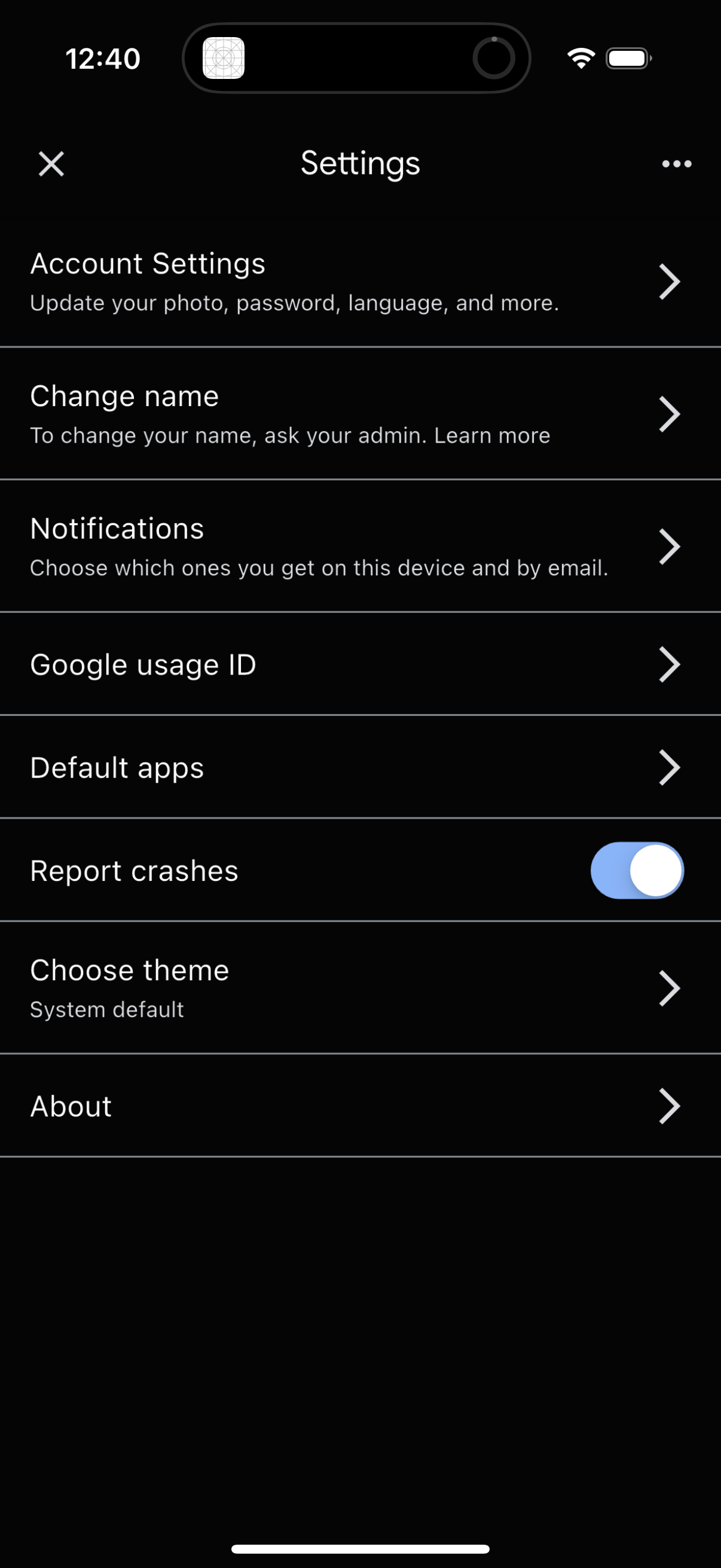Tap the About row chevron arrow
Screen dimensions: 721x1568
click(x=668, y=1106)
